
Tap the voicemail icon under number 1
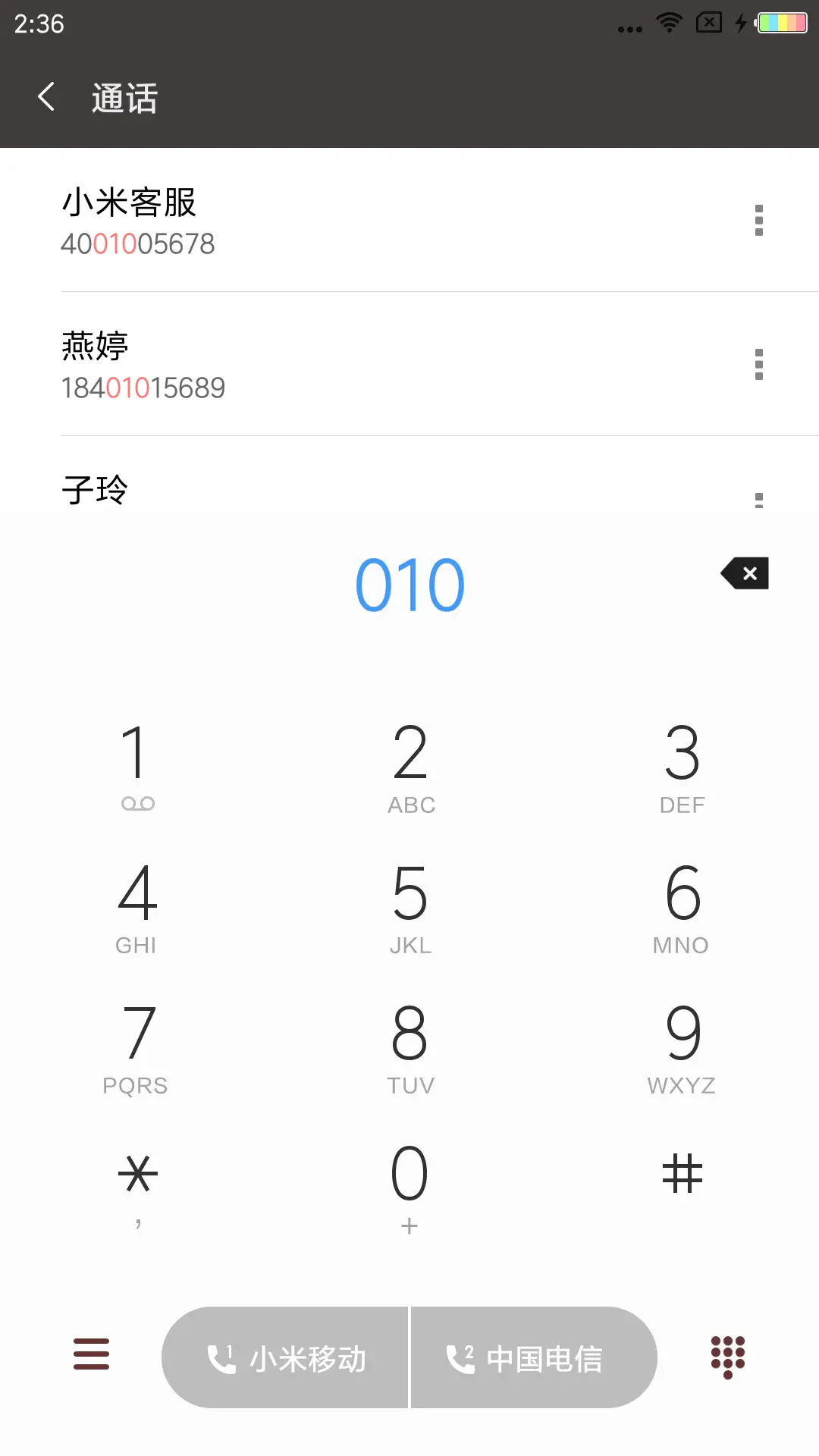pyautogui.click(x=139, y=804)
